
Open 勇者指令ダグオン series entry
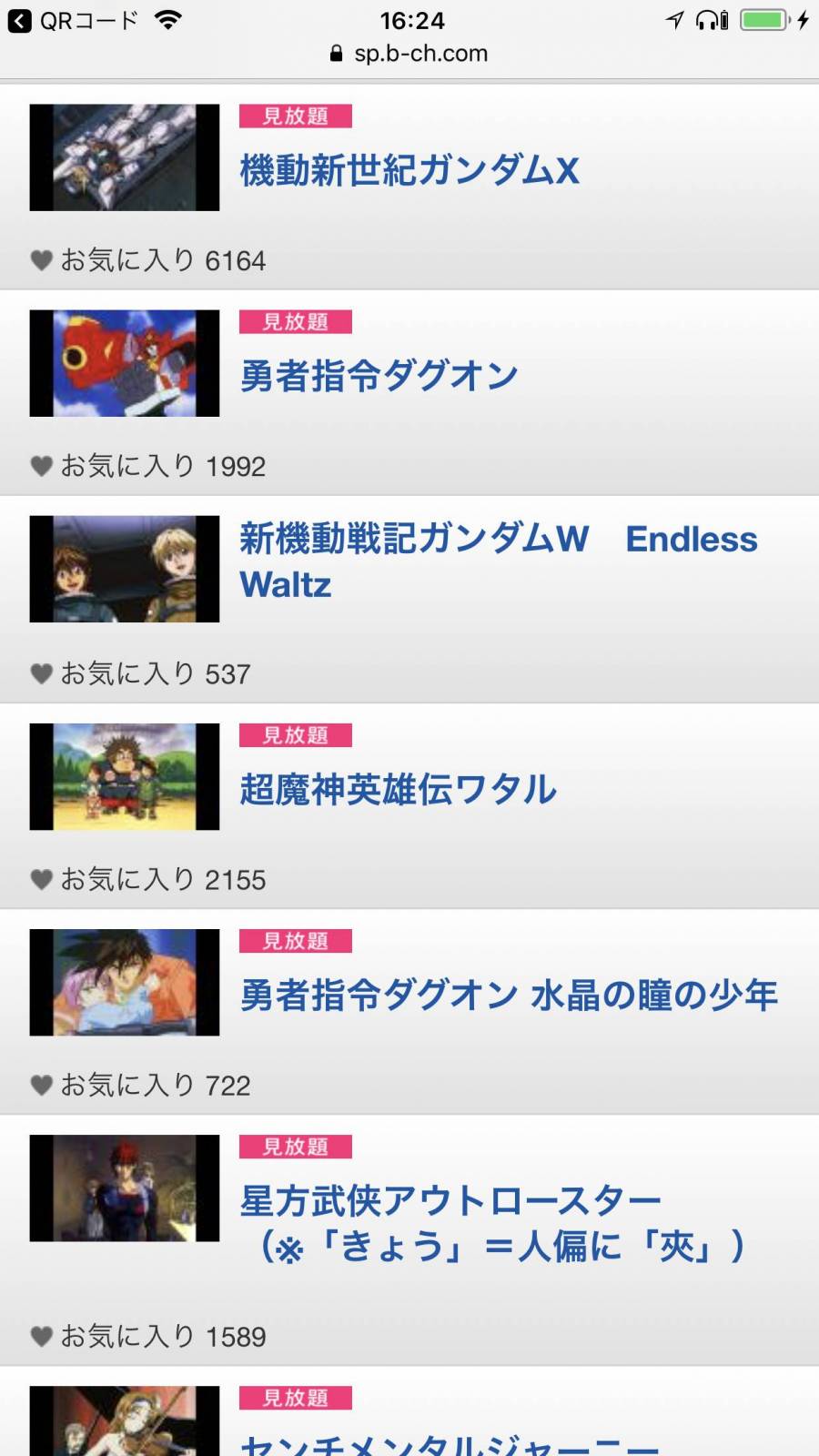[x=379, y=376]
